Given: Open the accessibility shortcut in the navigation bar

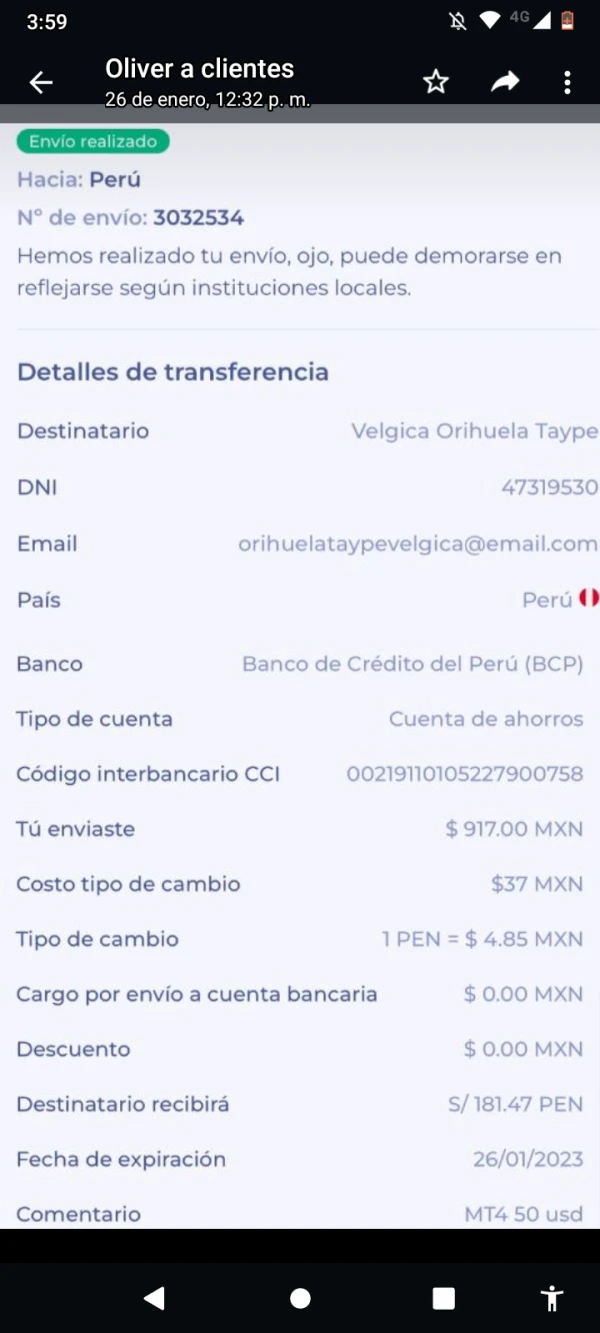Looking at the screenshot, I should 552,1298.
